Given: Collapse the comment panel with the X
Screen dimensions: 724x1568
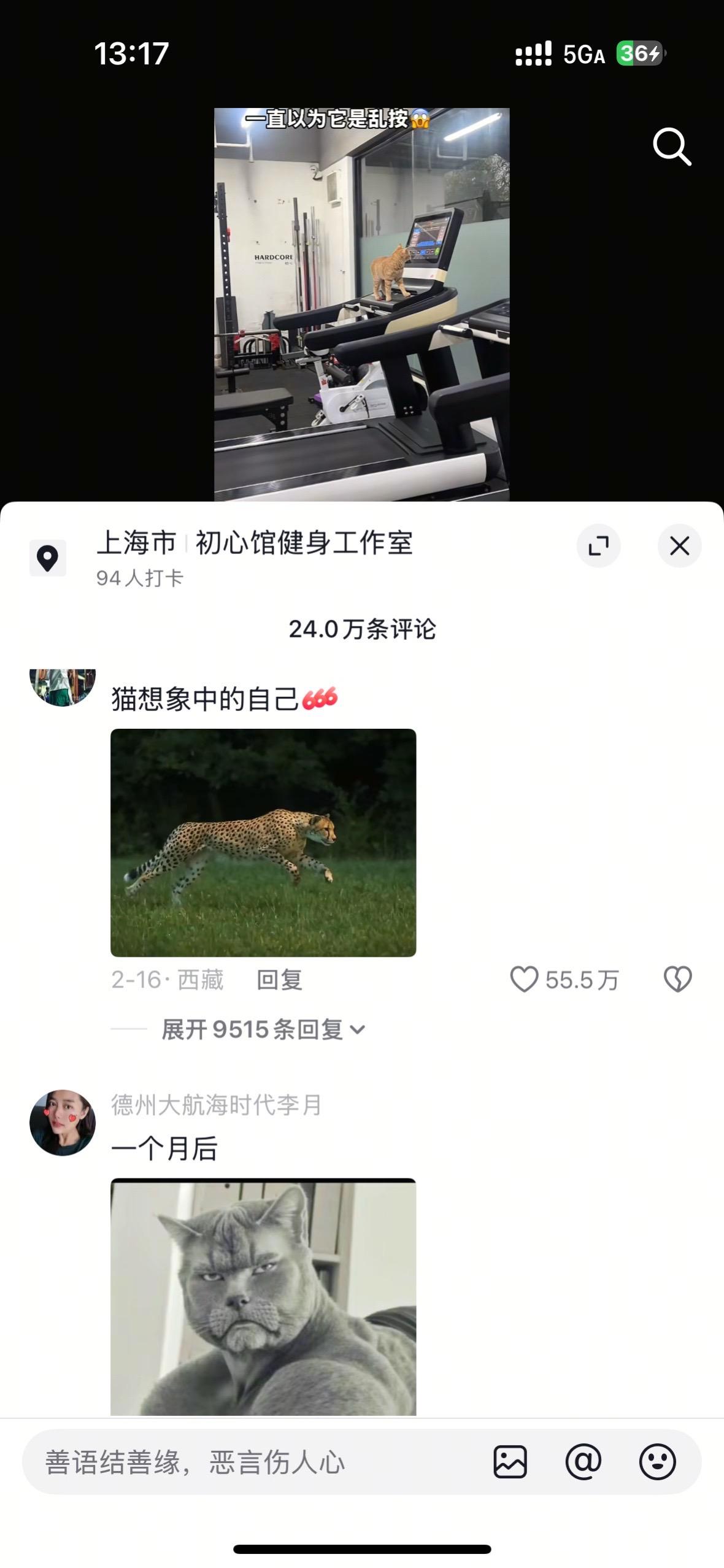Looking at the screenshot, I should point(679,546).
